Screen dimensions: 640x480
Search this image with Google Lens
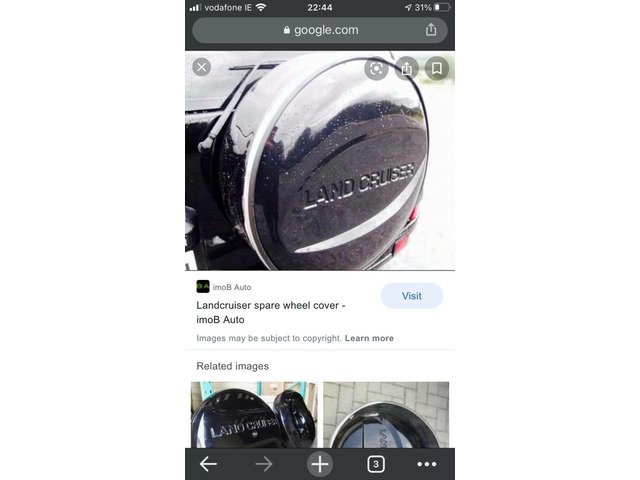[x=376, y=68]
